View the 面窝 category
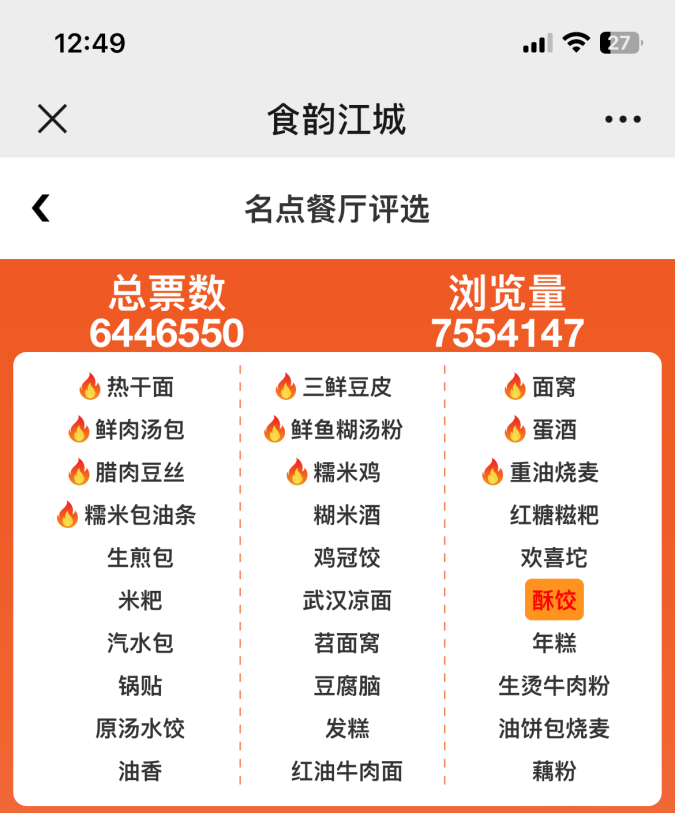The image size is (675, 813). coord(554,387)
